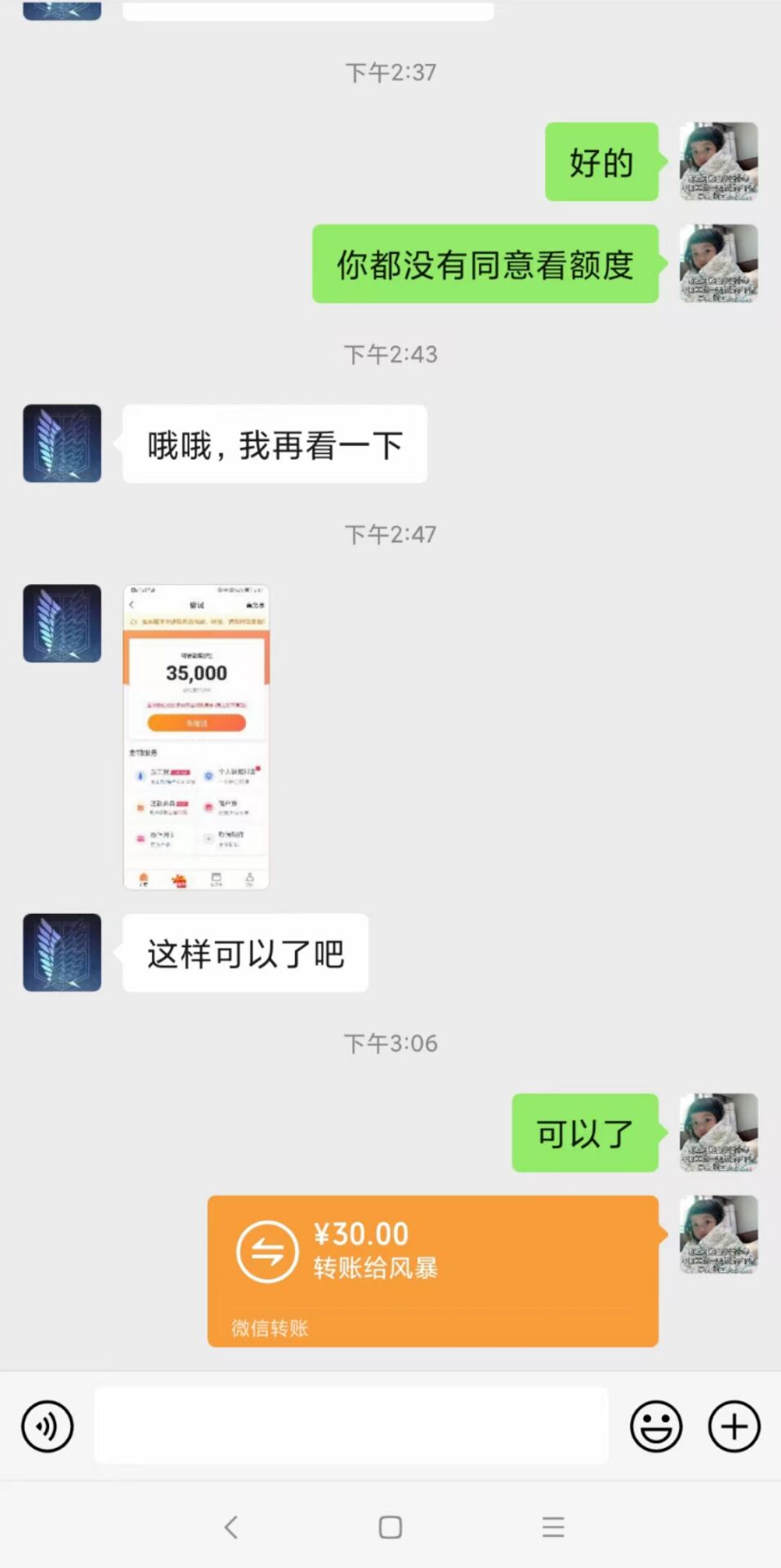Open my avatar beside 可以了
Viewport: 781px width, 1568px height.
coord(718,1133)
